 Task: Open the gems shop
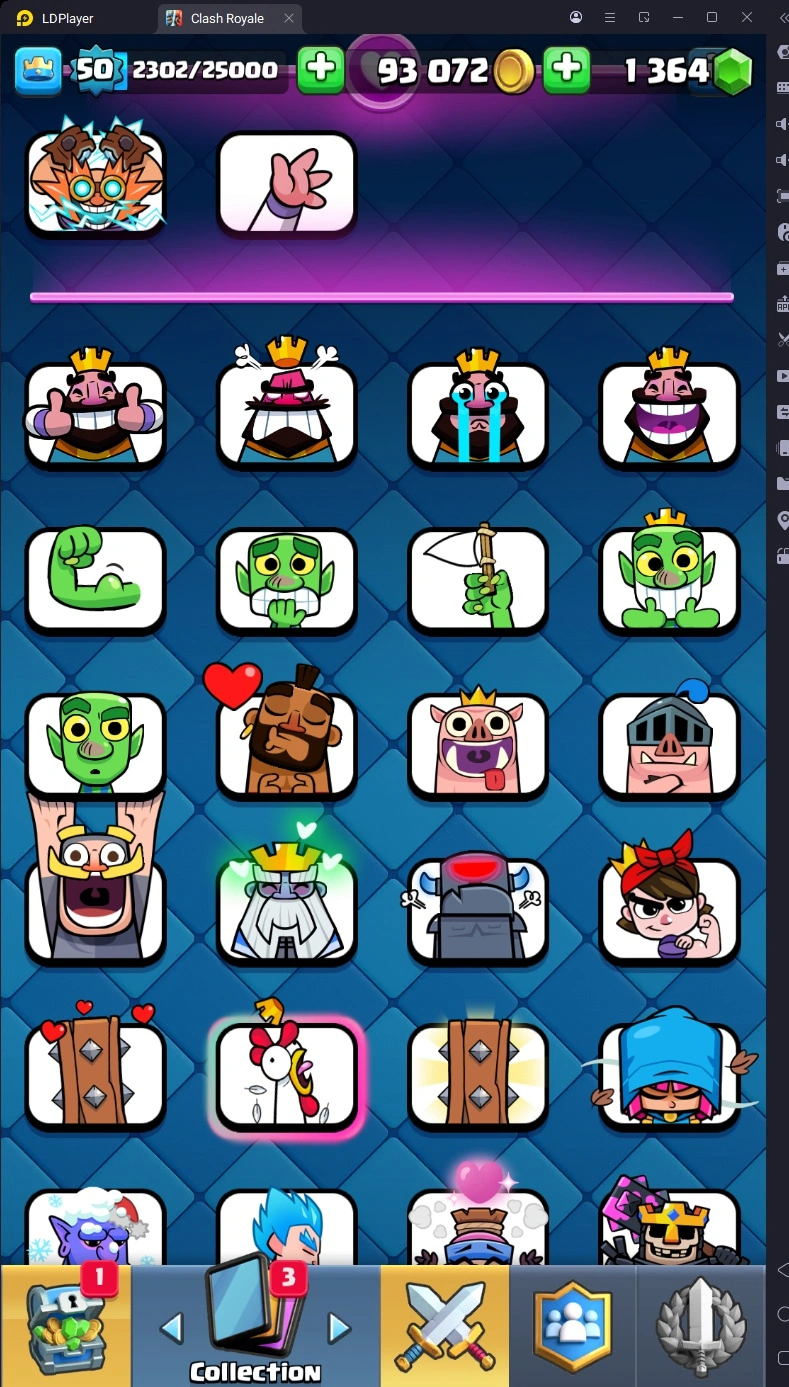click(x=733, y=71)
